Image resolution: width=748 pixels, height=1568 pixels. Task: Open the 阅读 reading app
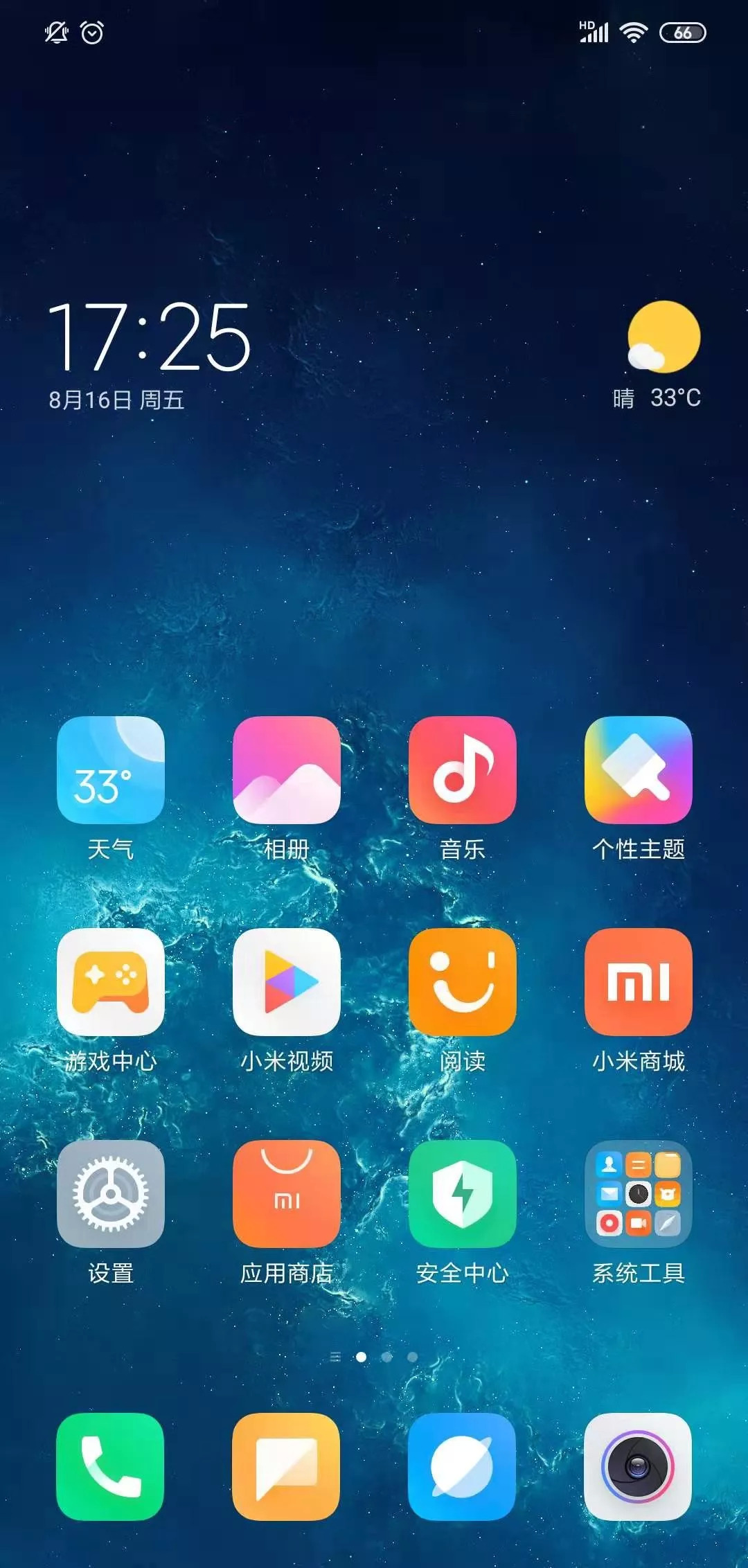pos(463,982)
